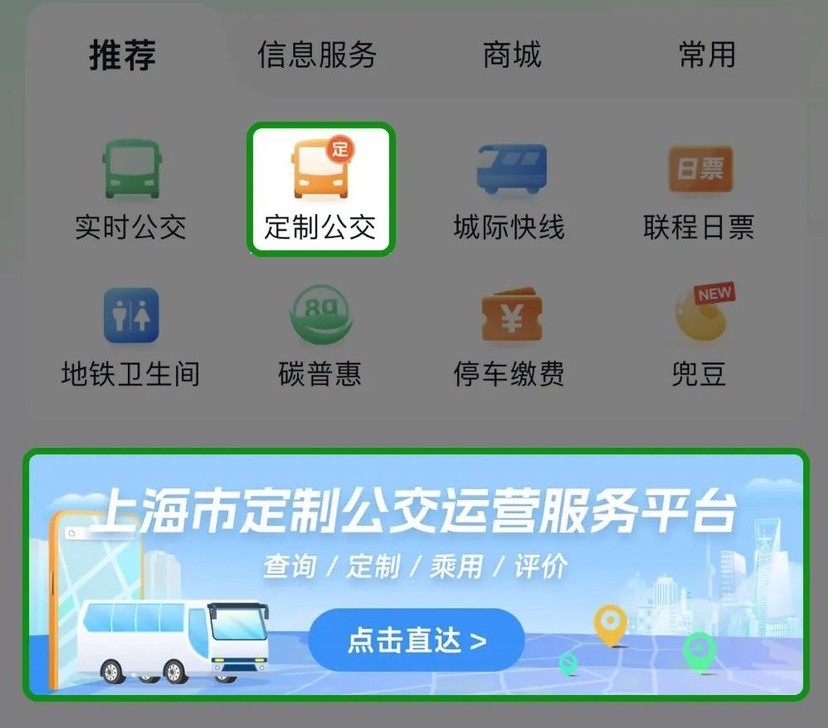Switch to the 信息服务 tab
The image size is (828, 728).
(317, 54)
